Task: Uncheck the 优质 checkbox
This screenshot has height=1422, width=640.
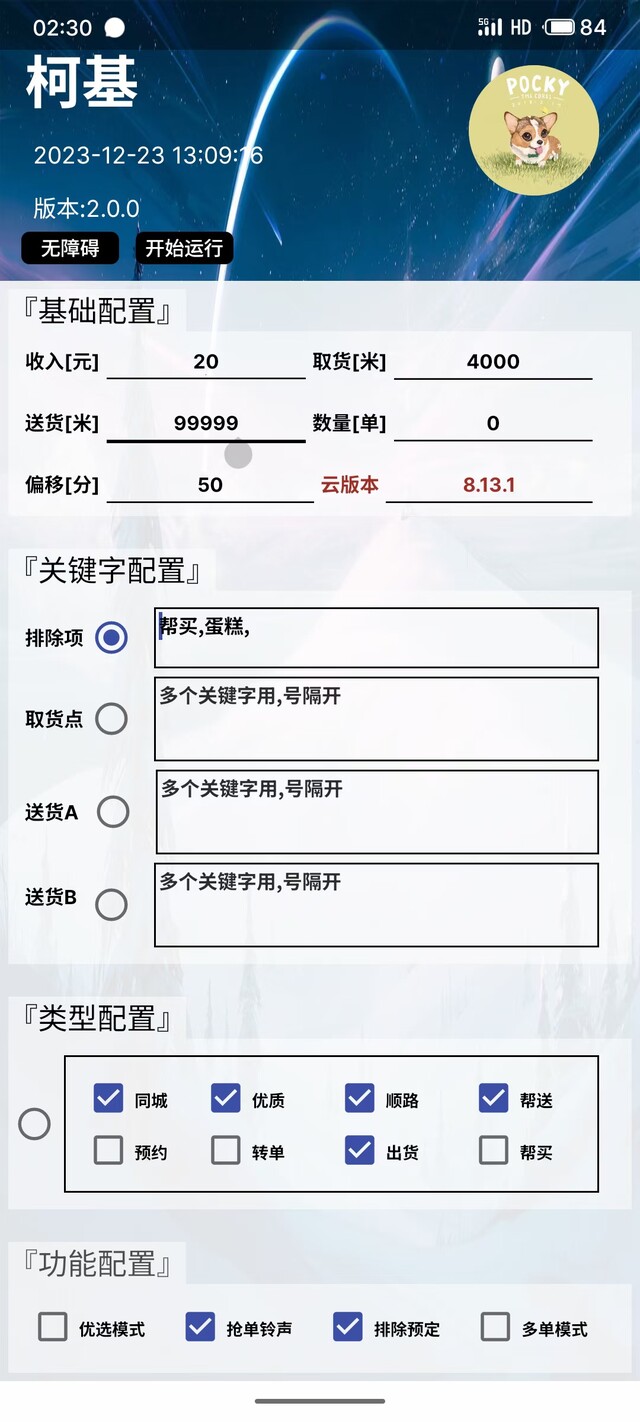Action: [x=226, y=1098]
